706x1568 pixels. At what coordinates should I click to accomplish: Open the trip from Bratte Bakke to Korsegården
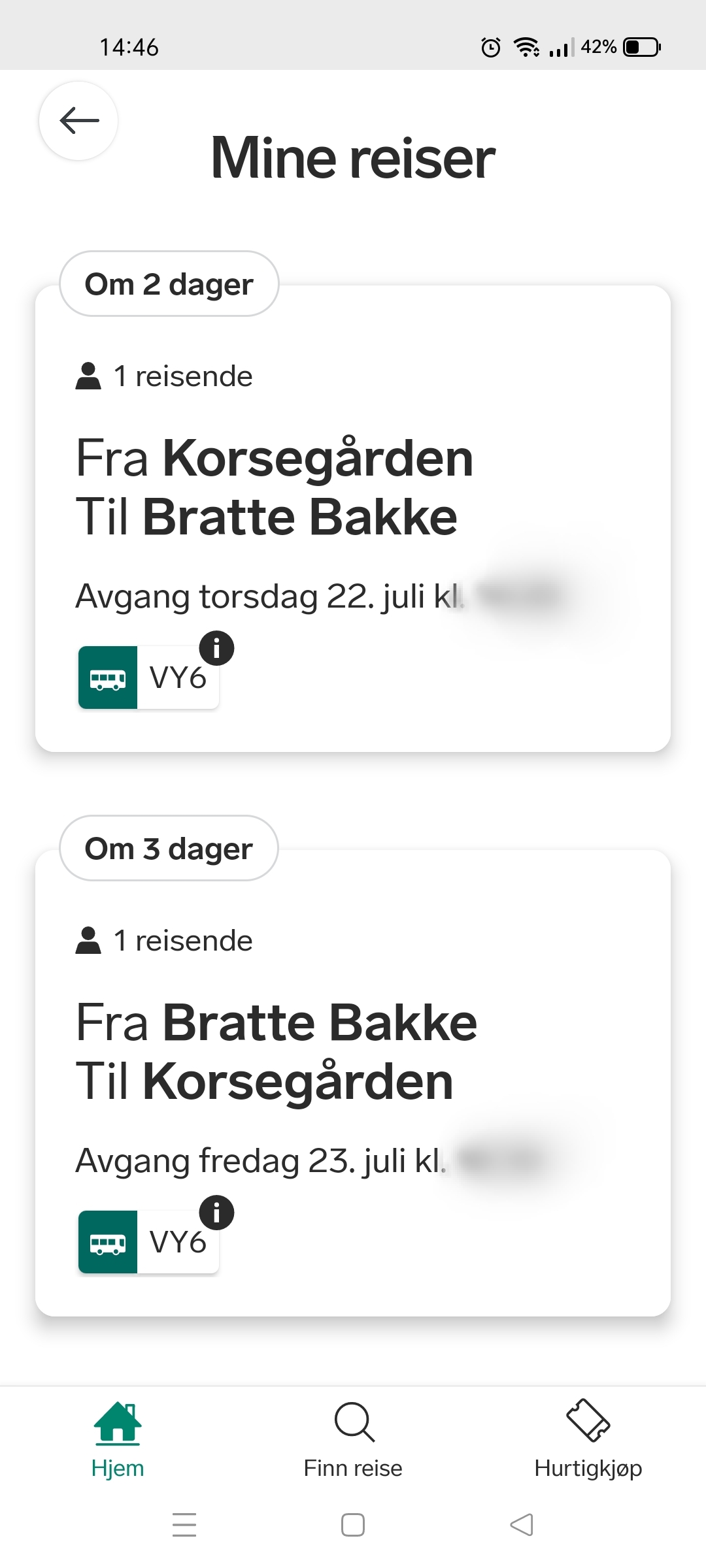(x=353, y=1083)
